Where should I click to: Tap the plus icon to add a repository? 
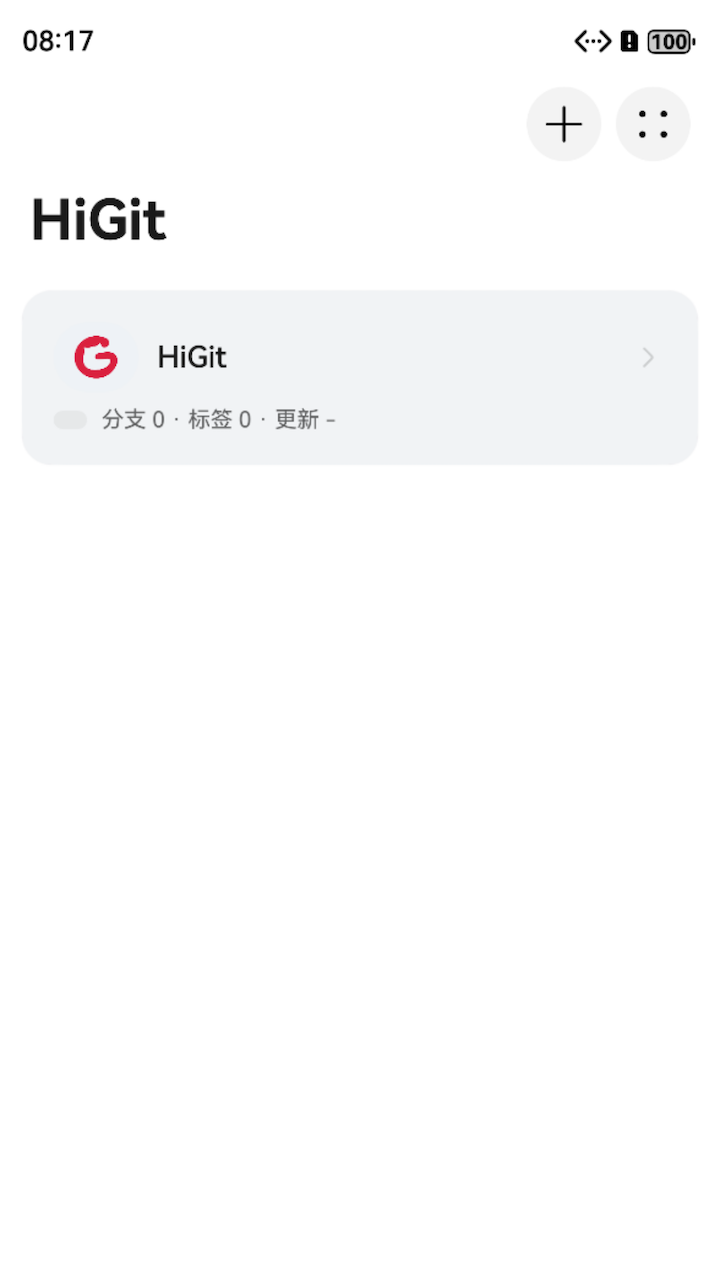[563, 124]
